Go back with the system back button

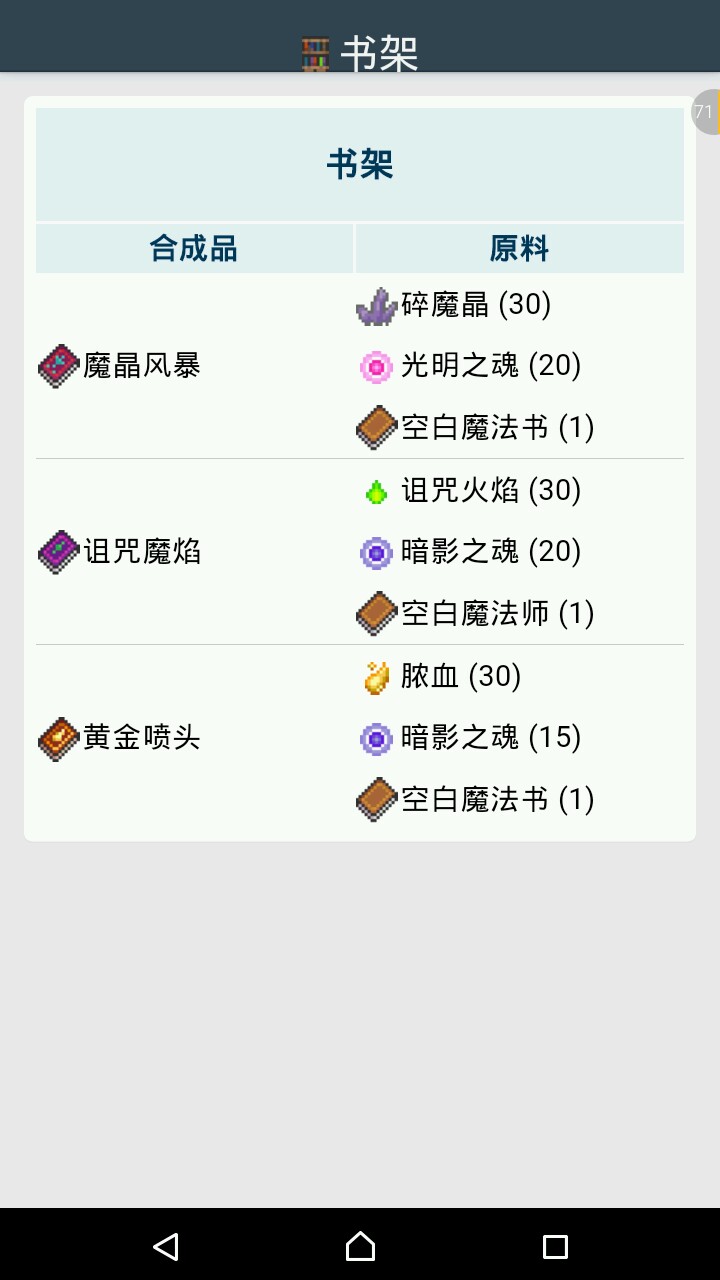click(165, 1246)
